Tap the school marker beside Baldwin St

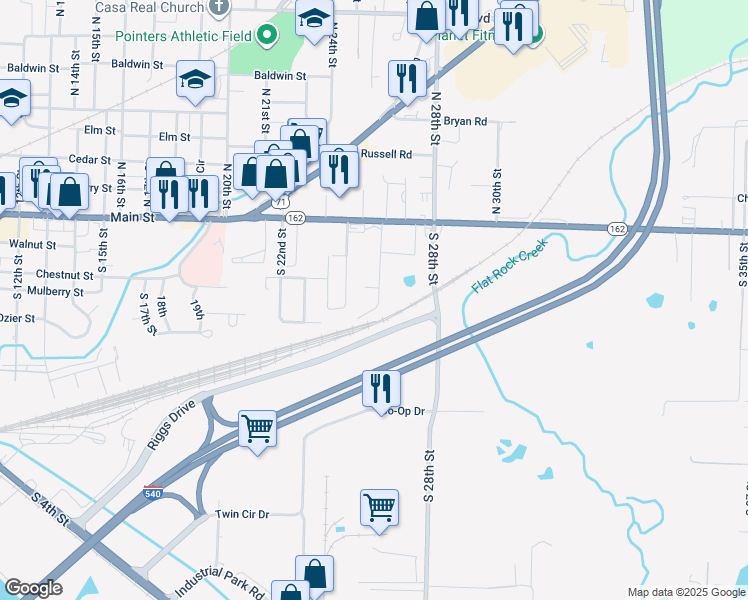[195, 80]
